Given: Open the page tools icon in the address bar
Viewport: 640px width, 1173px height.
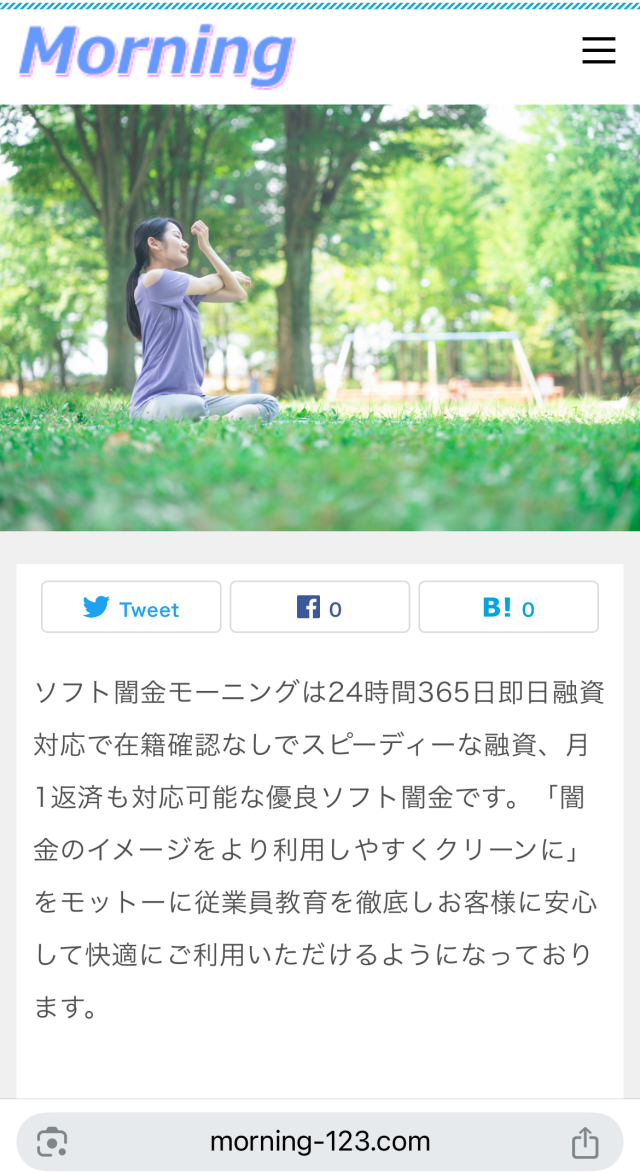Looking at the screenshot, I should click(x=52, y=1142).
